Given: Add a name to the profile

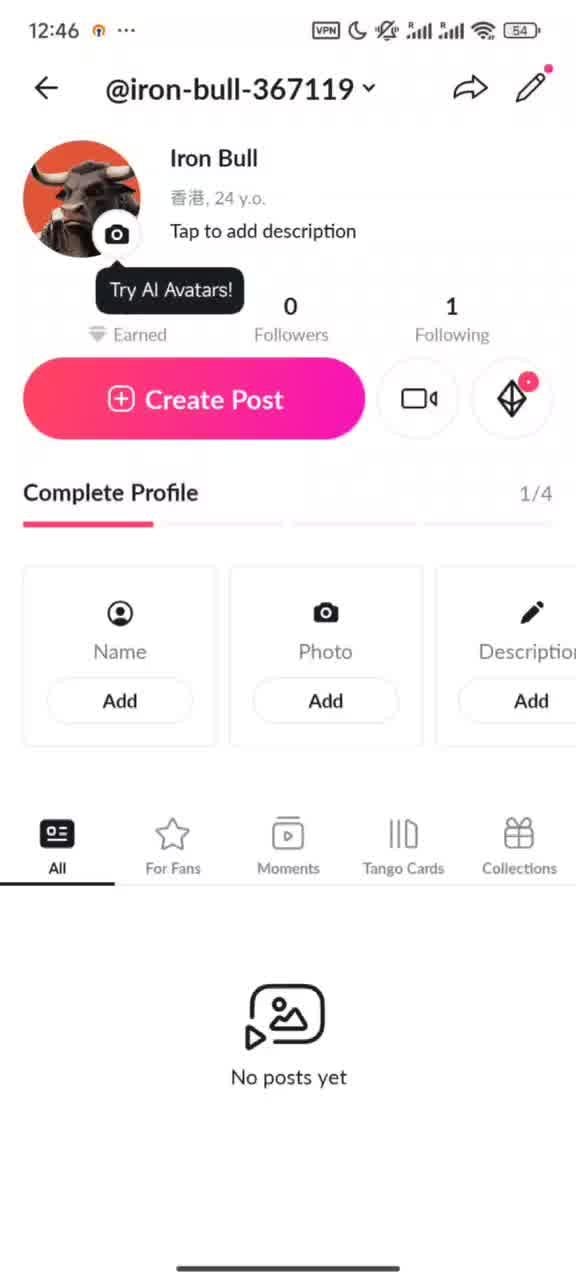Looking at the screenshot, I should click(120, 701).
